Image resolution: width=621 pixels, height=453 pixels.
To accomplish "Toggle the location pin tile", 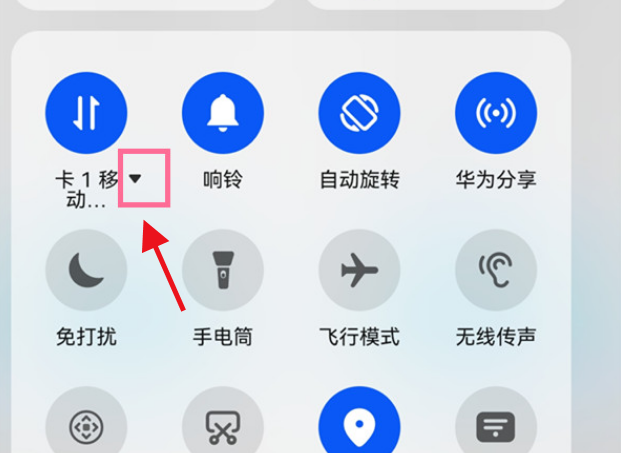I will click(x=359, y=427).
